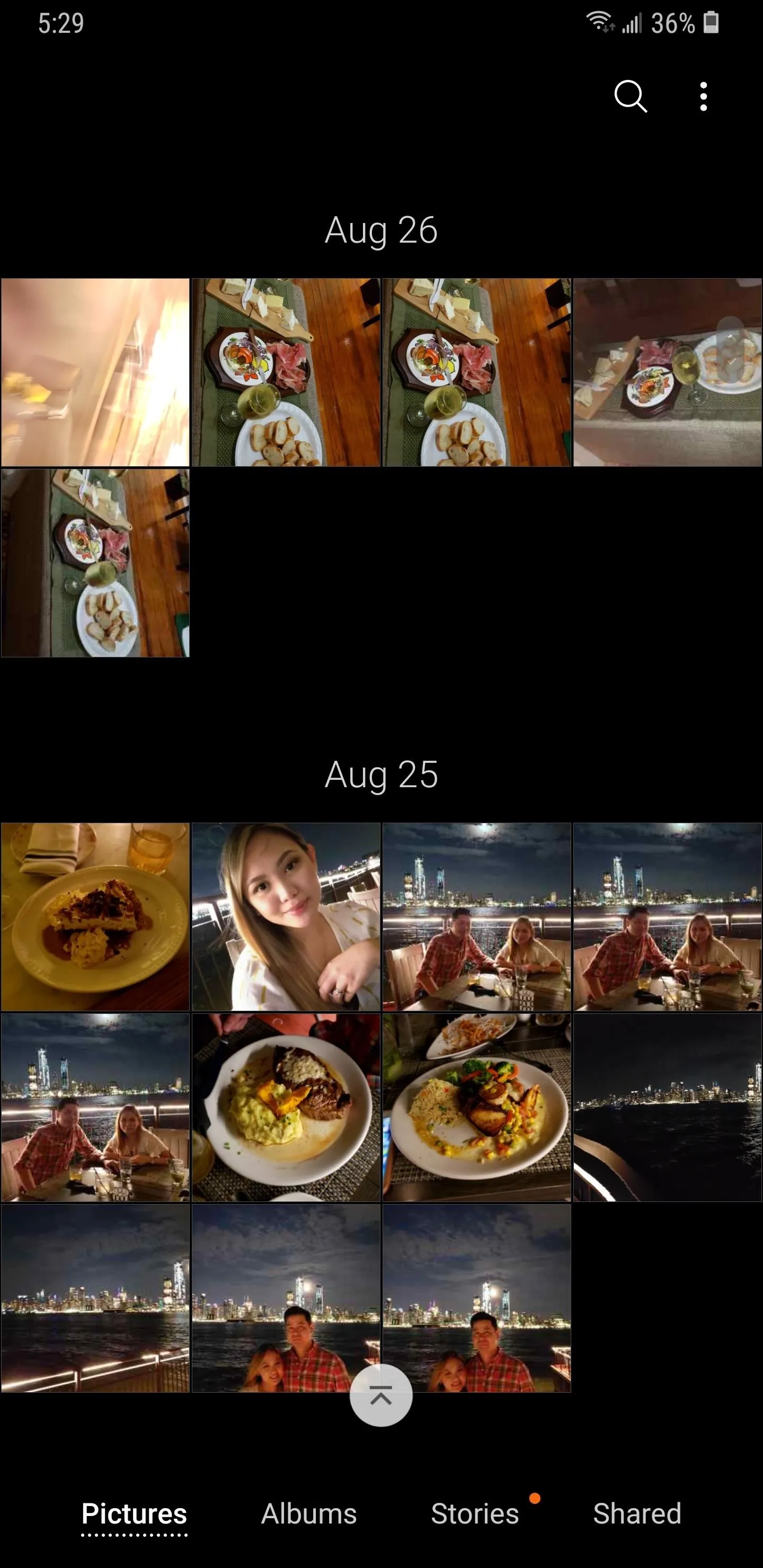Open the skyline with lit railing photo
This screenshot has height=1568, width=763.
point(95,1298)
